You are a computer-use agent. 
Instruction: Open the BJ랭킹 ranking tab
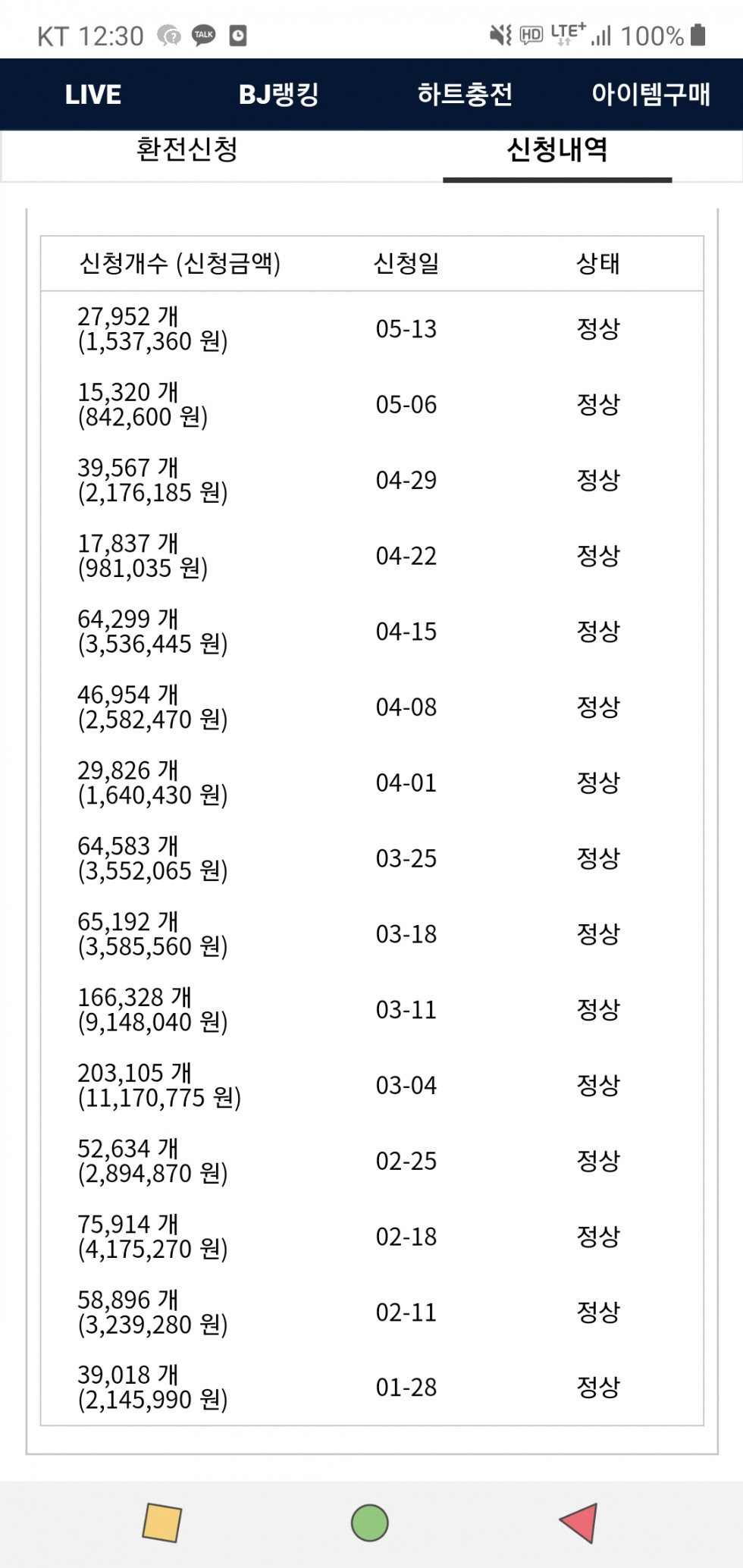[x=281, y=94]
